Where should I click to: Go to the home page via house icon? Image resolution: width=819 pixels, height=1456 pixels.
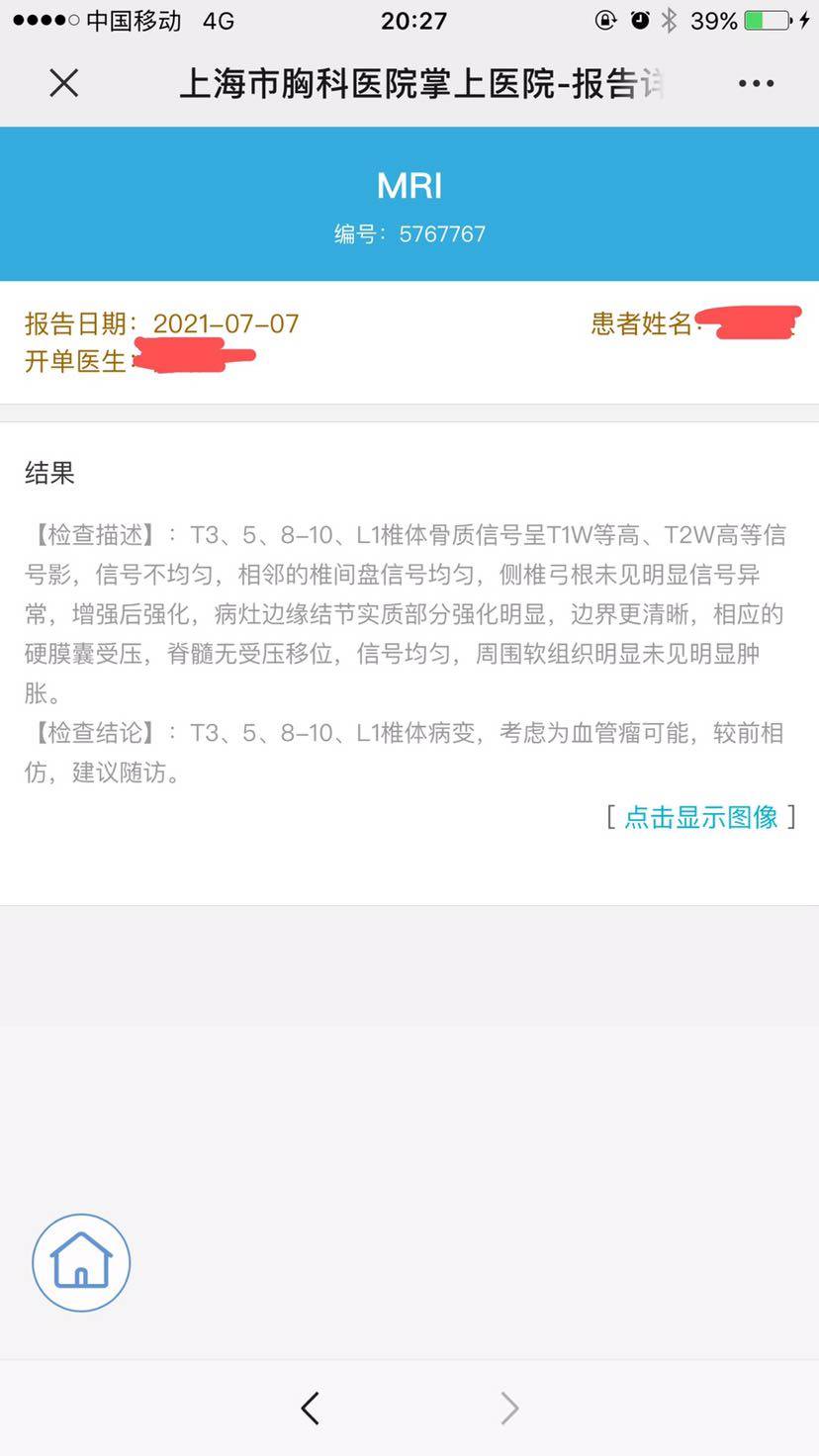point(81,1262)
